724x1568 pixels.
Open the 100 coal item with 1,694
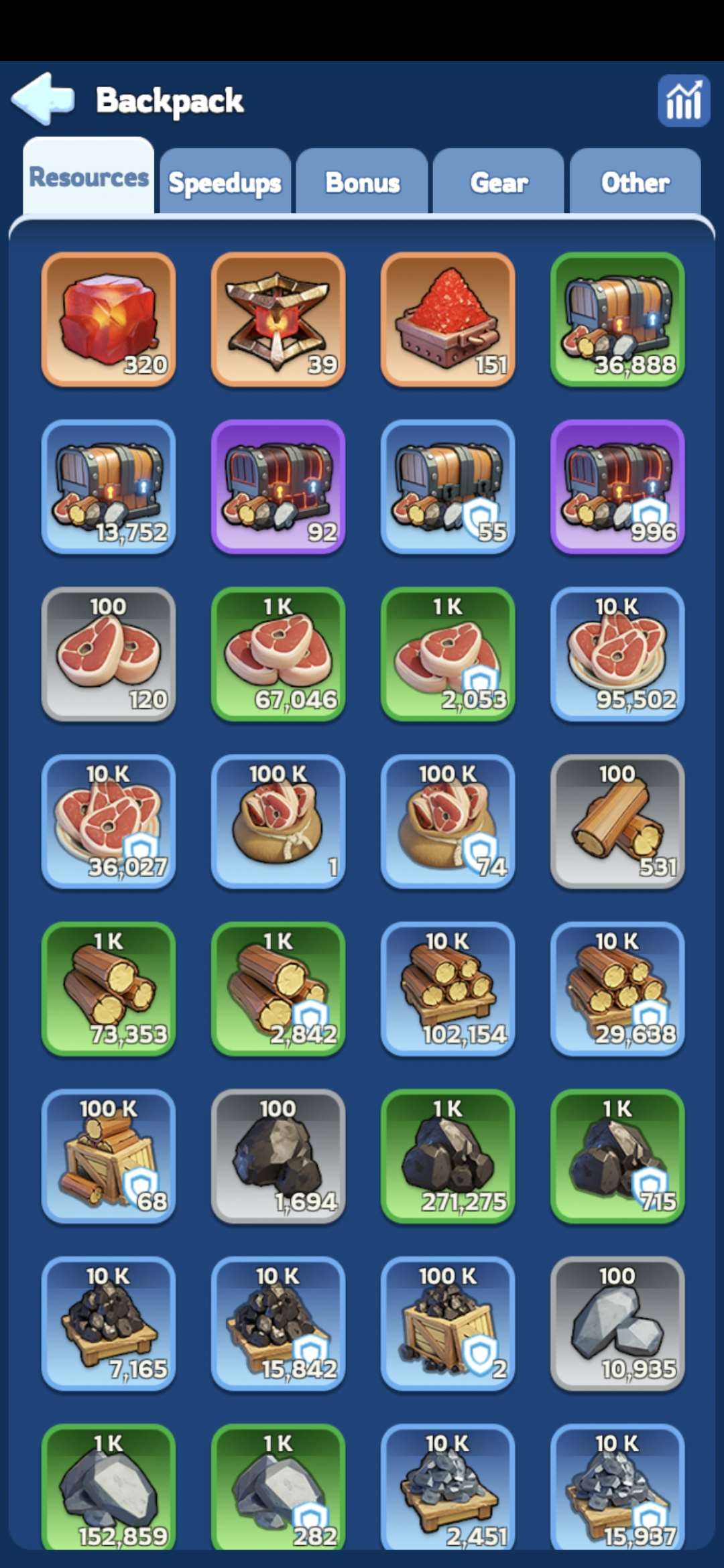278,1157
